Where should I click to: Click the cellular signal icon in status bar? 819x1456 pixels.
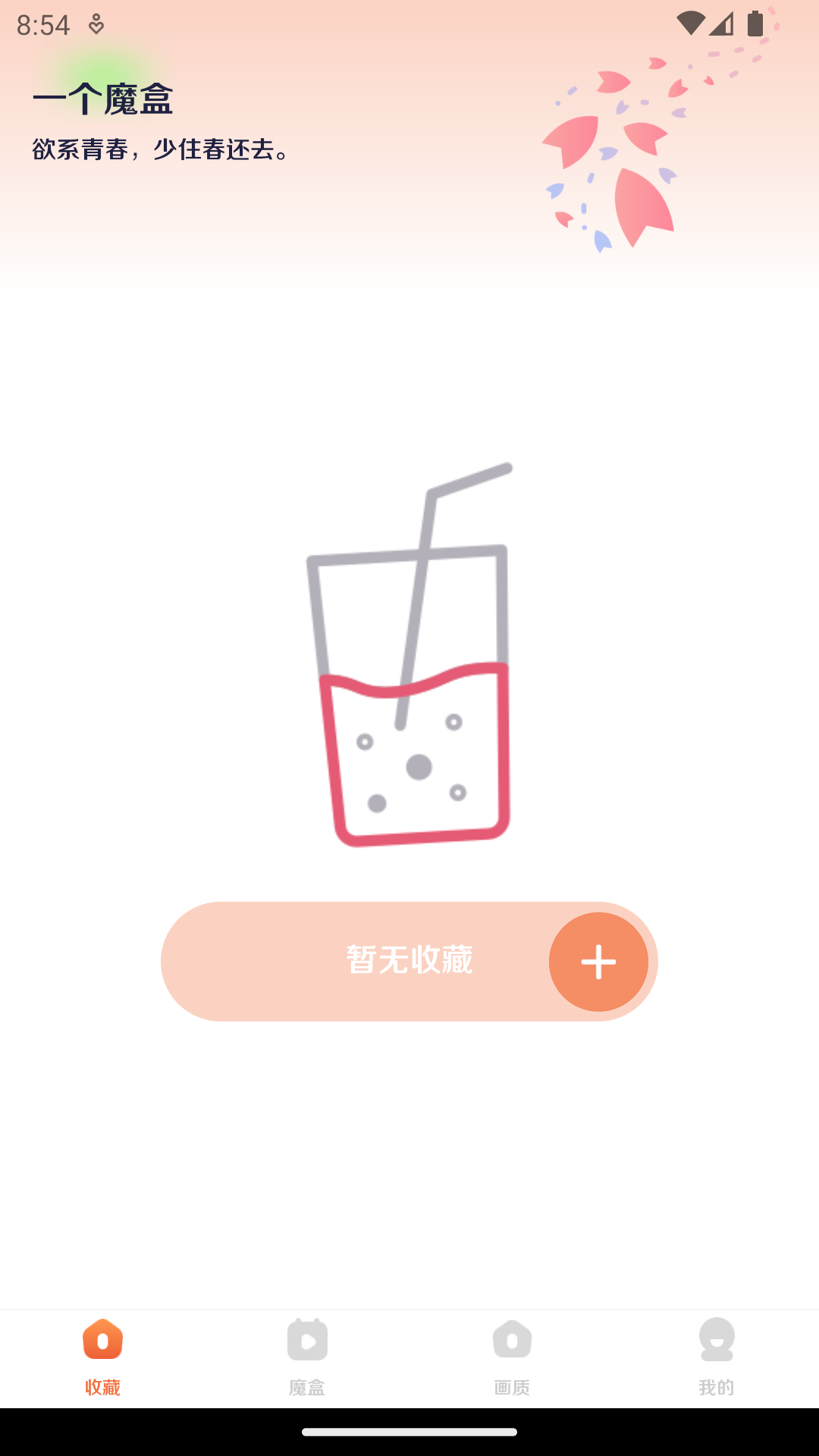723,24
